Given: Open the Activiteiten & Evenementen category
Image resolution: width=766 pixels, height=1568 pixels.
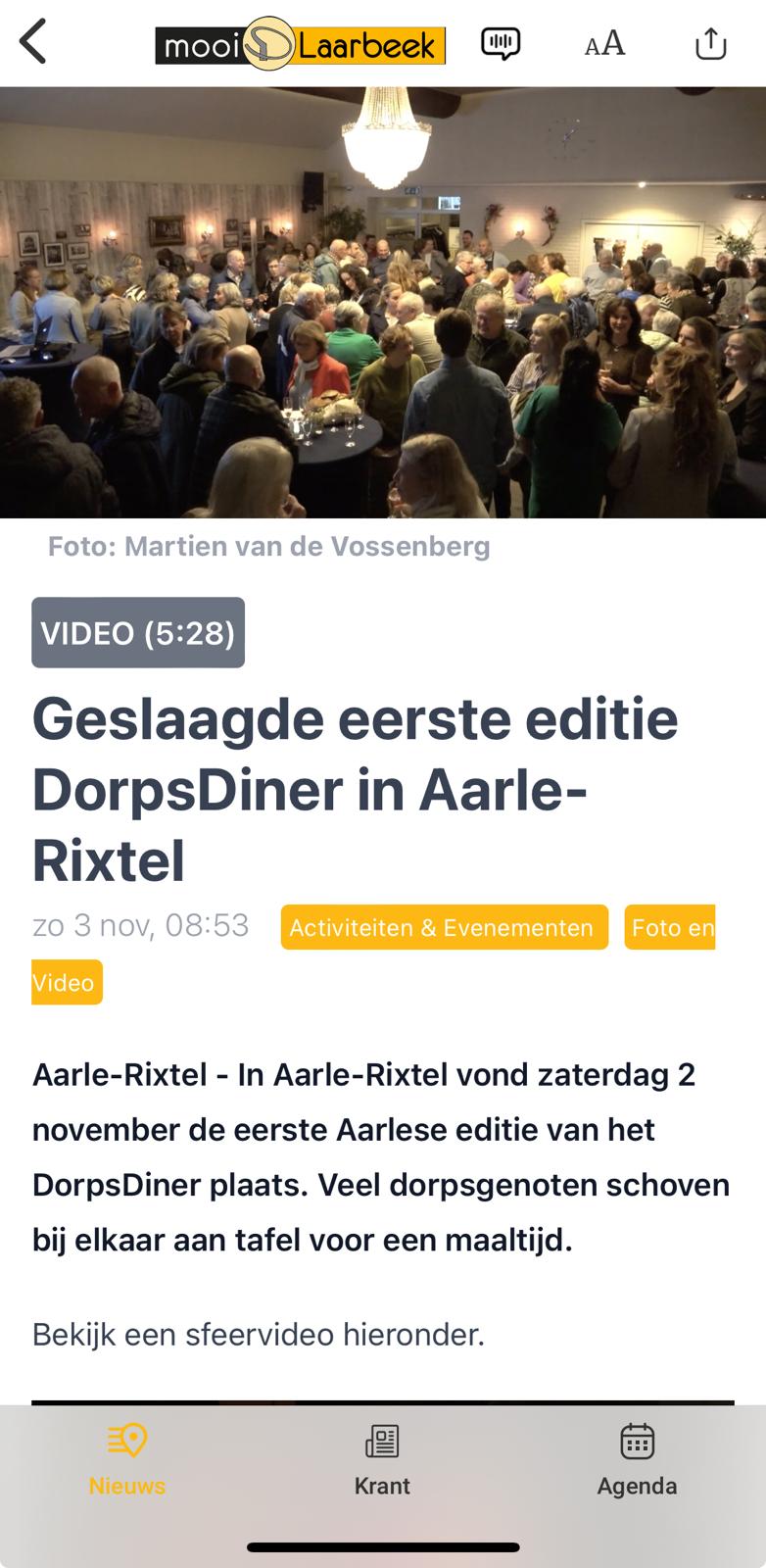Looking at the screenshot, I should pos(444,927).
